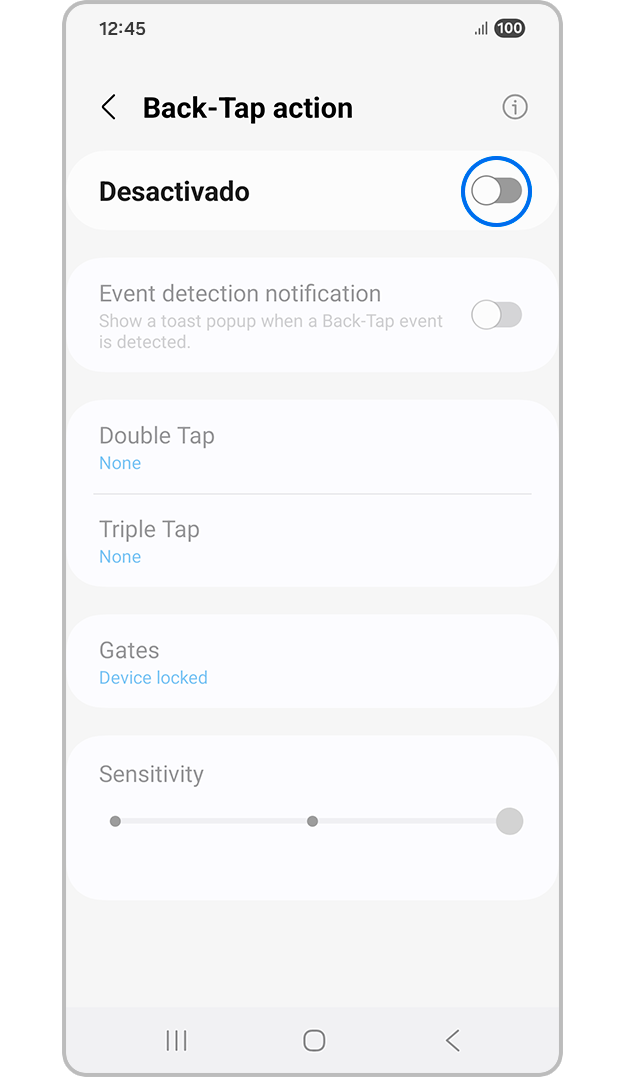This screenshot has width=624, height=1077.
Task: Open recent apps from navigation bar
Action: [x=176, y=1040]
